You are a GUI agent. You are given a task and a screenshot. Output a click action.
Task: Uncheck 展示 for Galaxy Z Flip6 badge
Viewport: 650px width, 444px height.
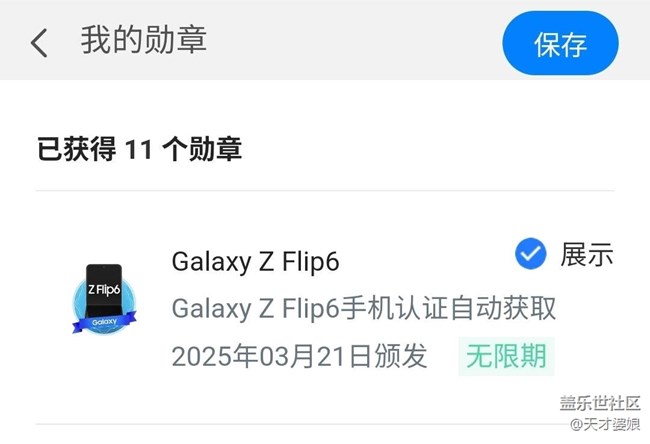(531, 255)
